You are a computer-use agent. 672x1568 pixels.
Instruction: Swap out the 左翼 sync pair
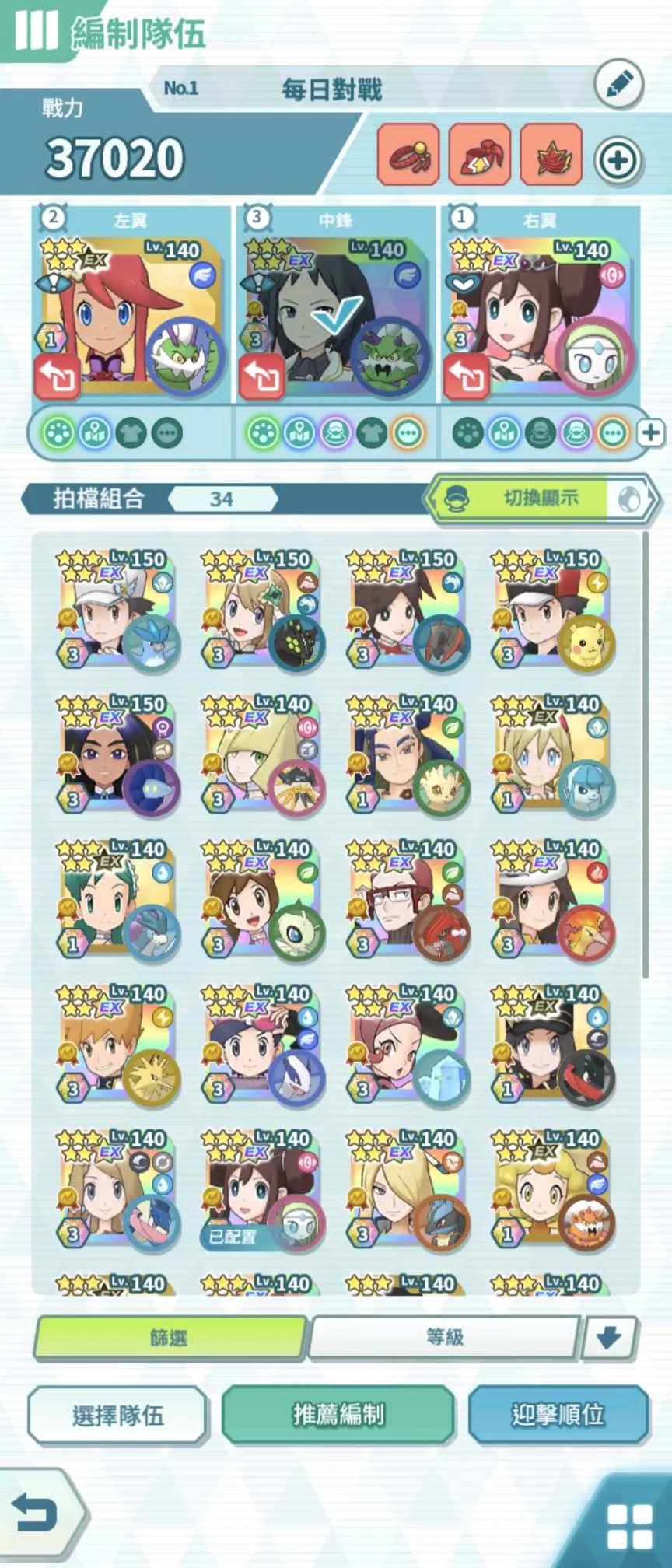pyautogui.click(x=57, y=377)
